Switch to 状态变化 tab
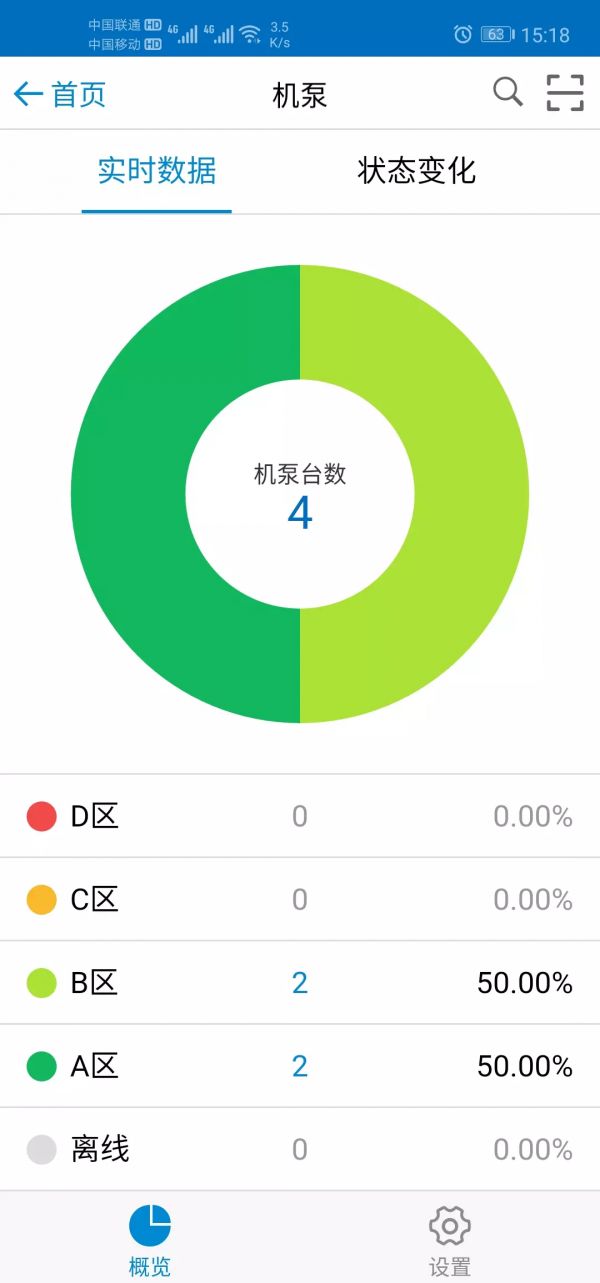This screenshot has height=1283, width=600. tap(417, 171)
